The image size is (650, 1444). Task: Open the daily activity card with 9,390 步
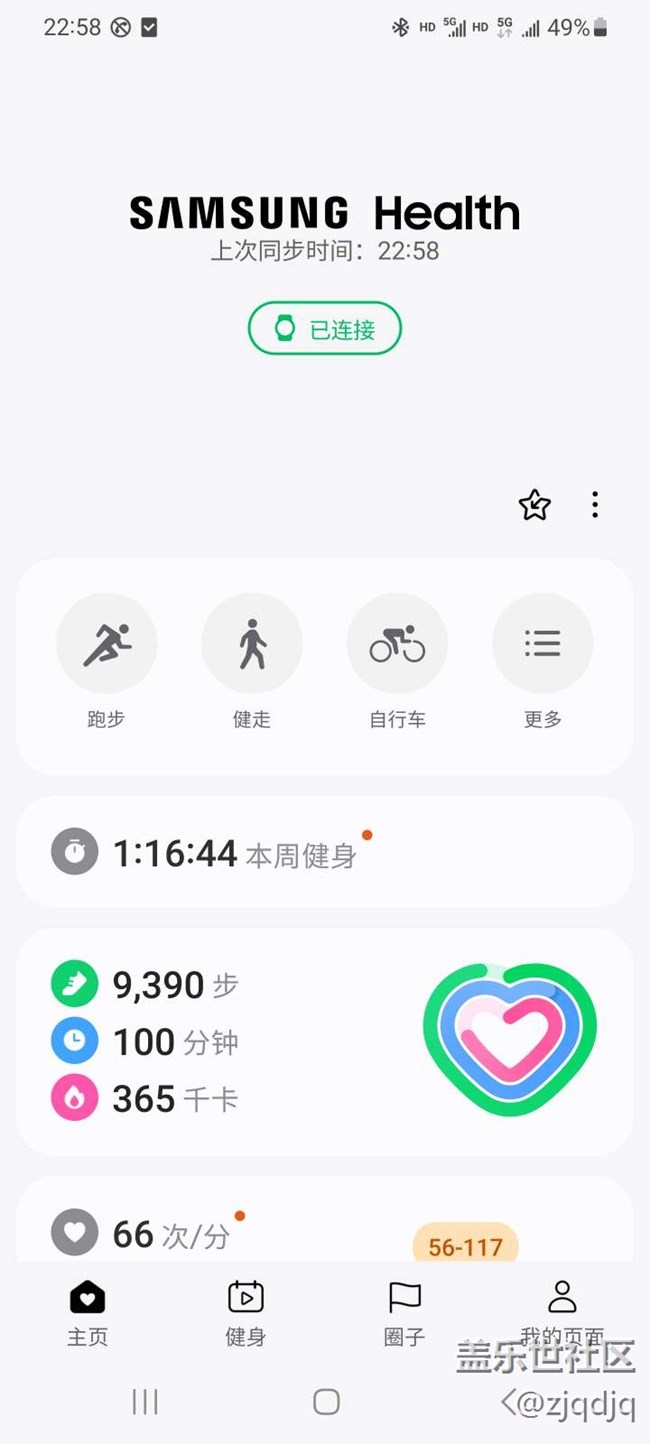tap(325, 1042)
